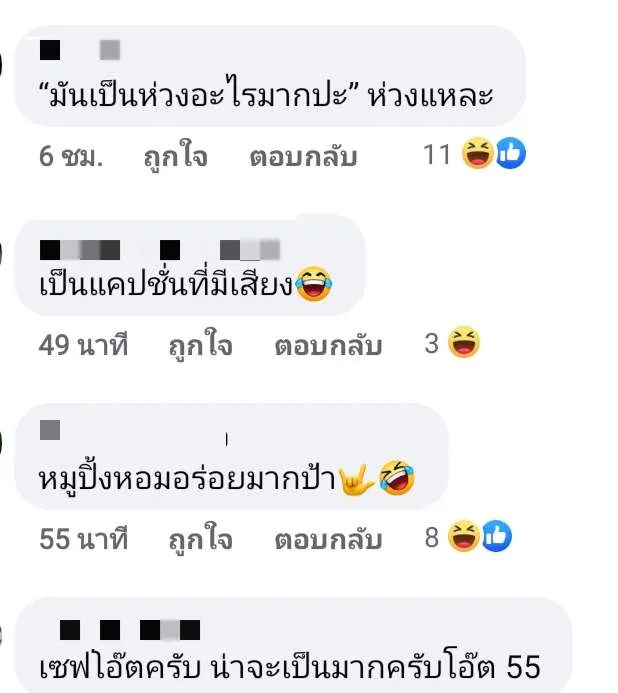
Task: Reply to the comment posted 55 นาที ago
Action: point(328,540)
